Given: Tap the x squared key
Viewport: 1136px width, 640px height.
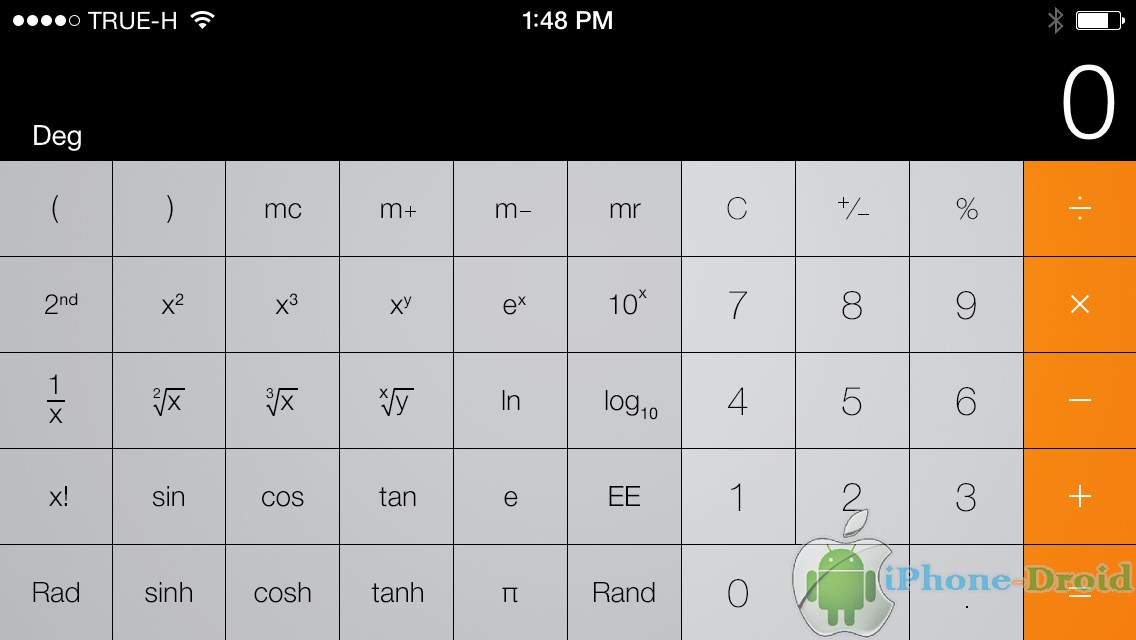Looking at the screenshot, I should (x=169, y=304).
